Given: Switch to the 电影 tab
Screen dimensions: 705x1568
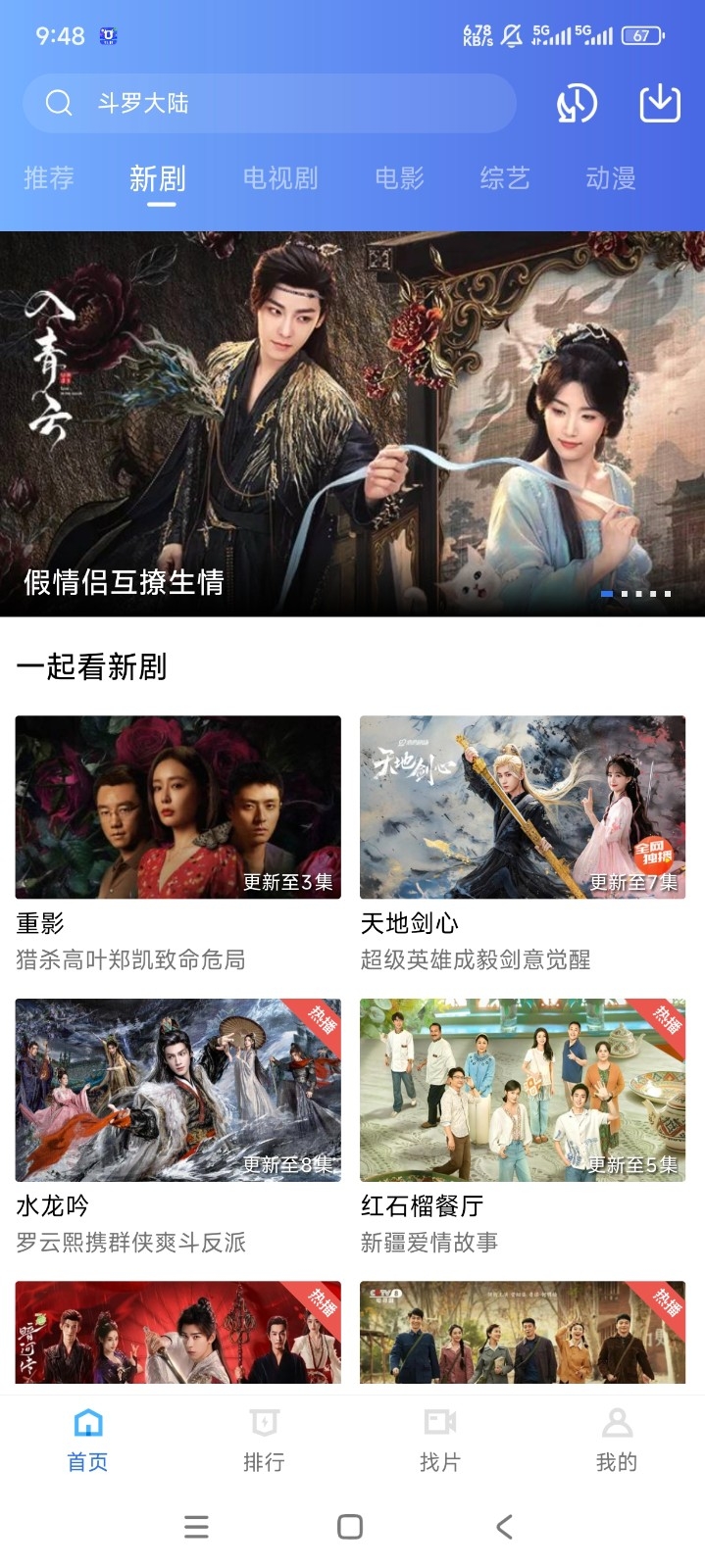Looking at the screenshot, I should click(x=399, y=178).
